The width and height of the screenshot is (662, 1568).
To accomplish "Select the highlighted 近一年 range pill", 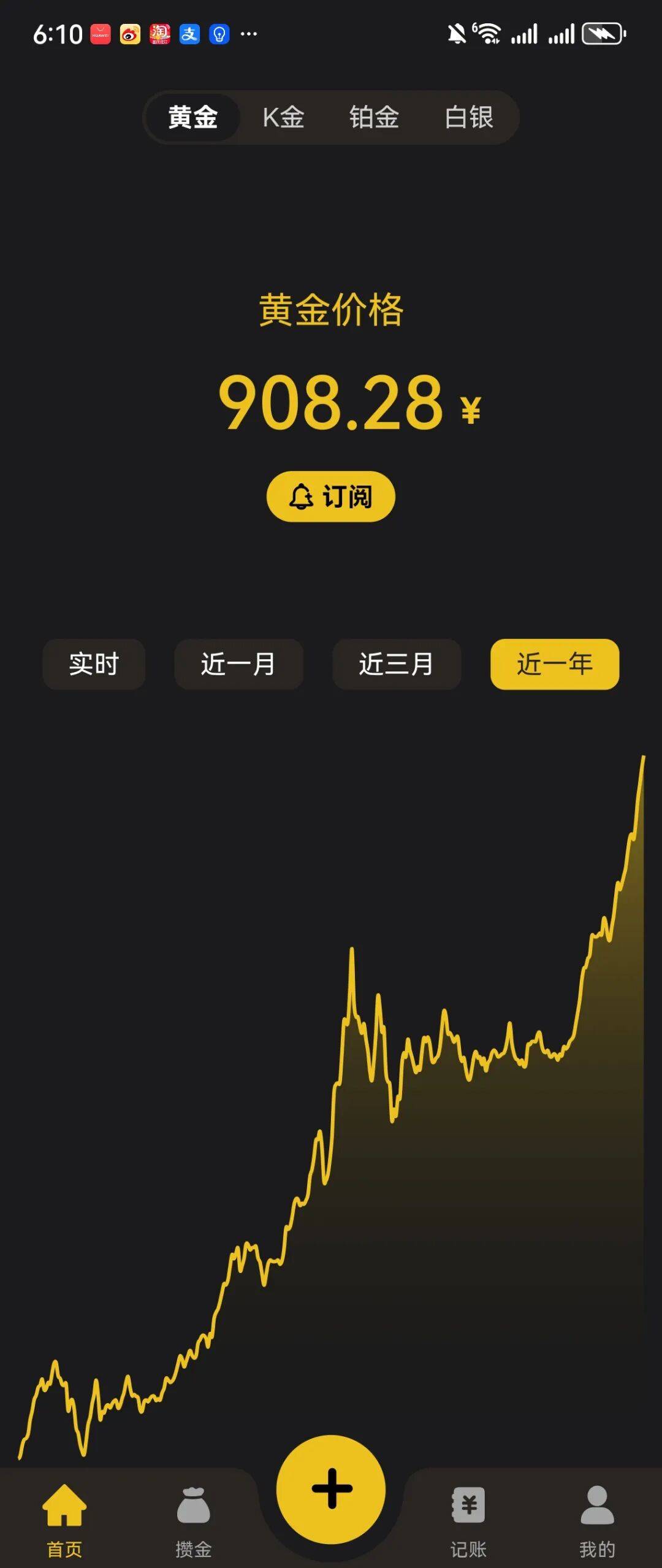I will [x=554, y=665].
